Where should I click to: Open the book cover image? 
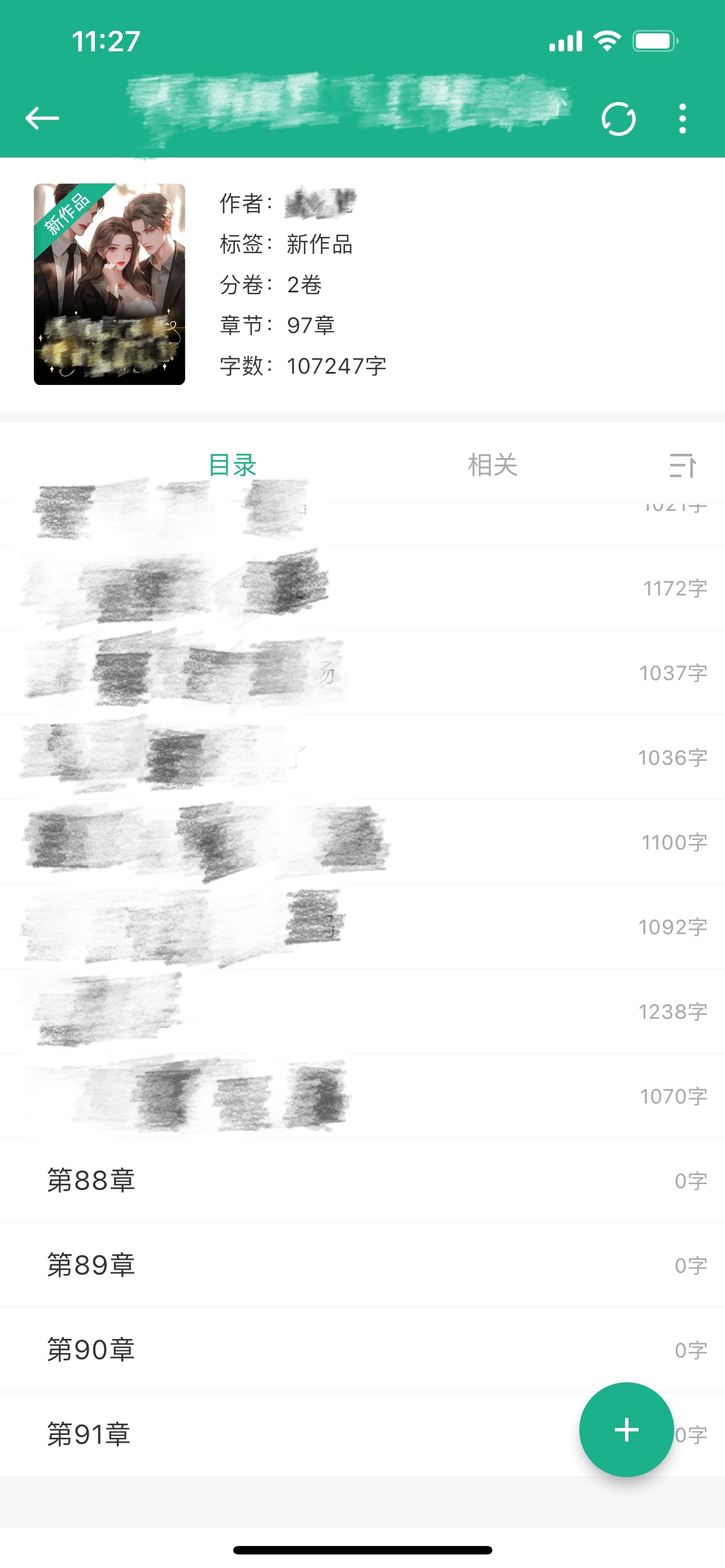(x=110, y=284)
